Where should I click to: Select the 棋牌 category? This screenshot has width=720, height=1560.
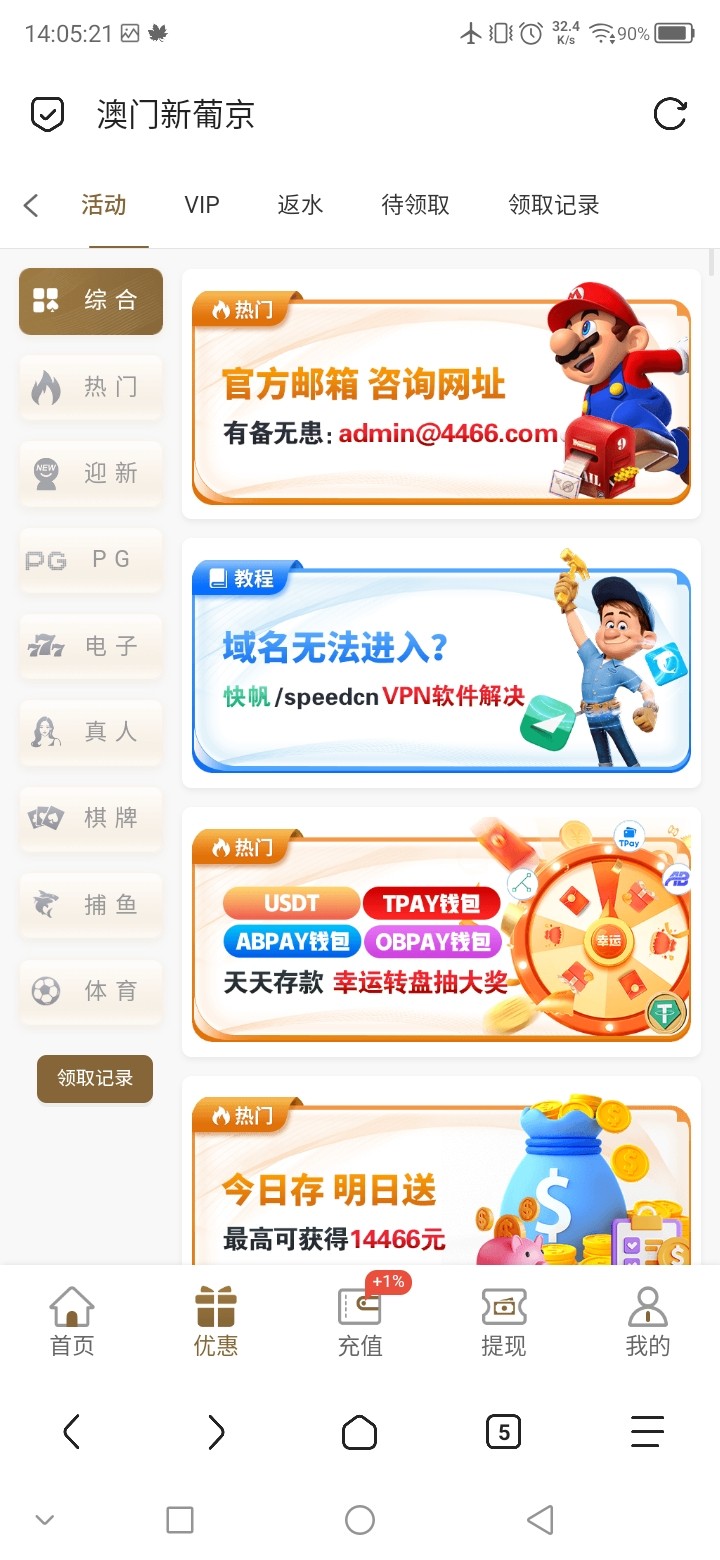[90, 818]
